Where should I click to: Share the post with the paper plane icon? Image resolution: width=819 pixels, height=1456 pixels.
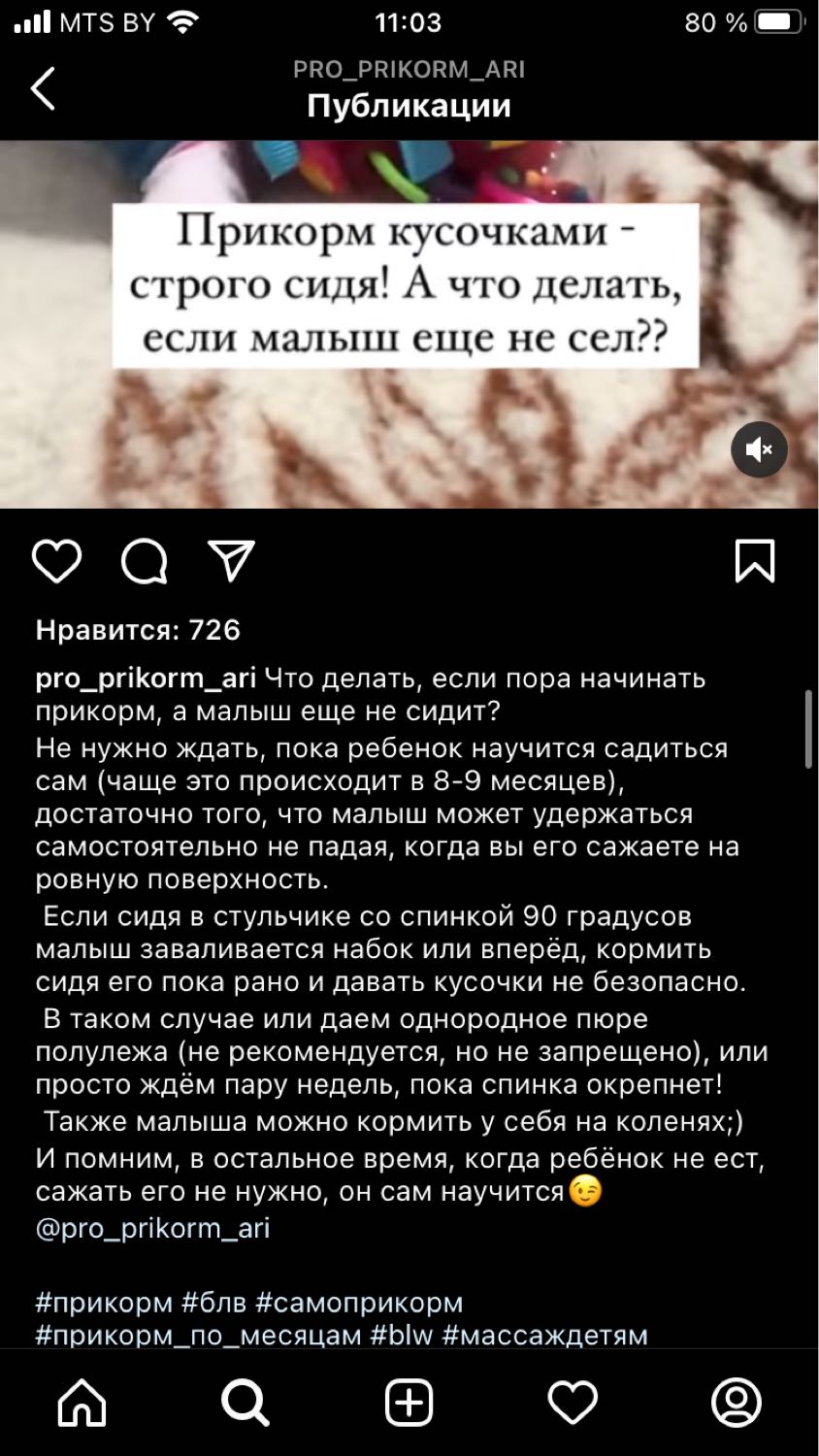point(232,561)
